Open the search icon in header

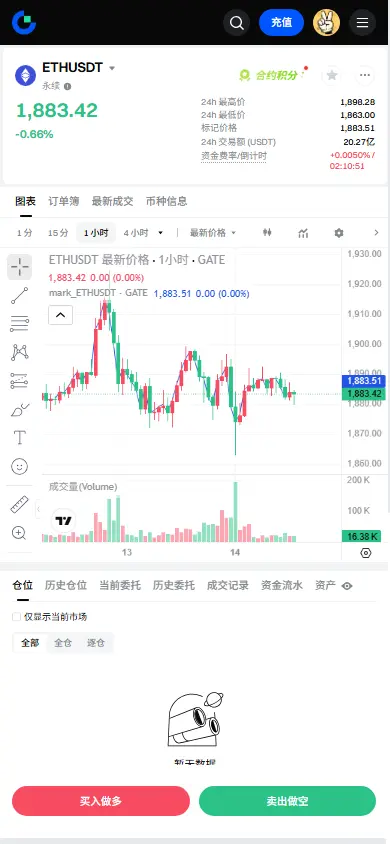[x=236, y=23]
